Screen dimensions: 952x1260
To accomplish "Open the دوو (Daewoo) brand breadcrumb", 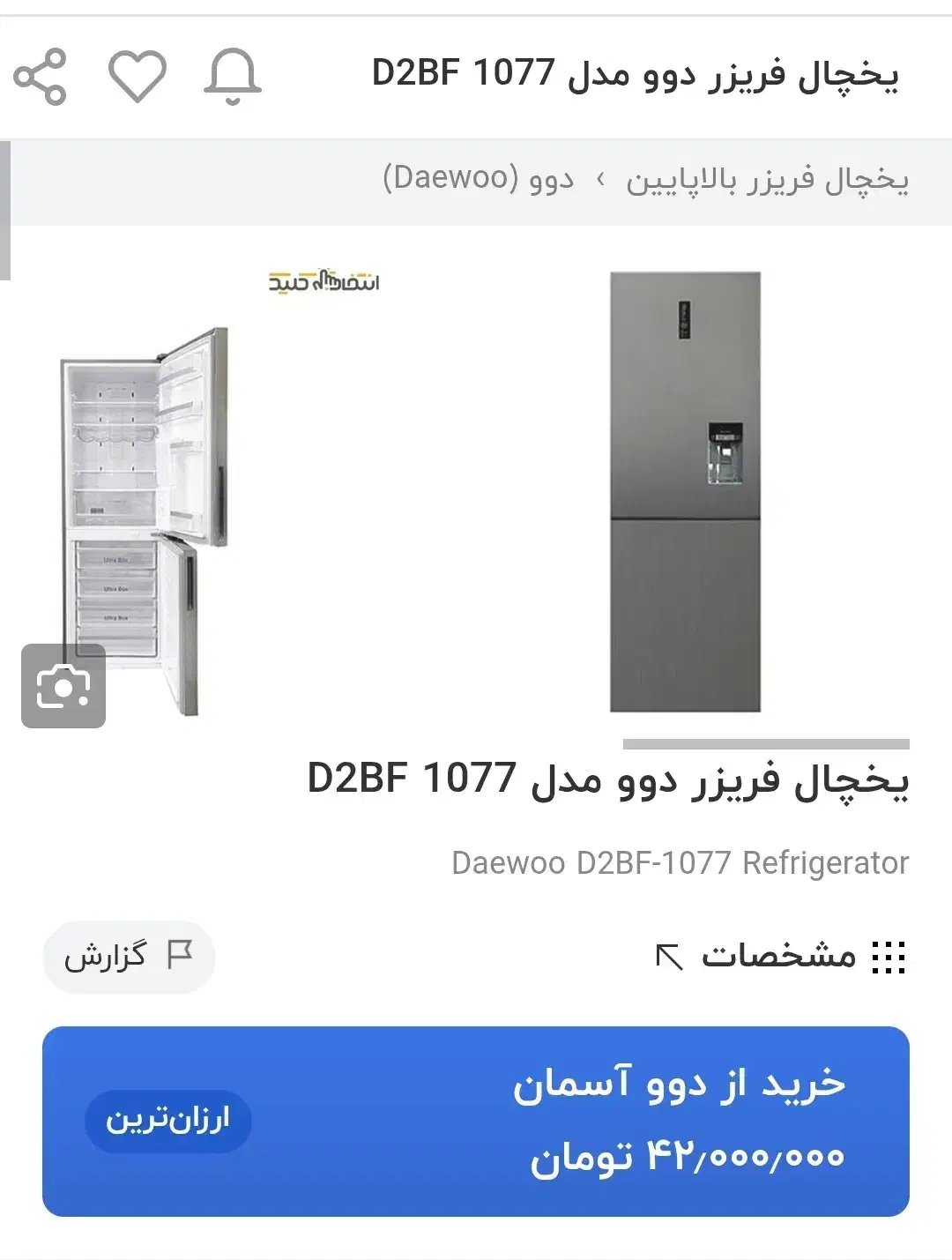I will [x=478, y=180].
